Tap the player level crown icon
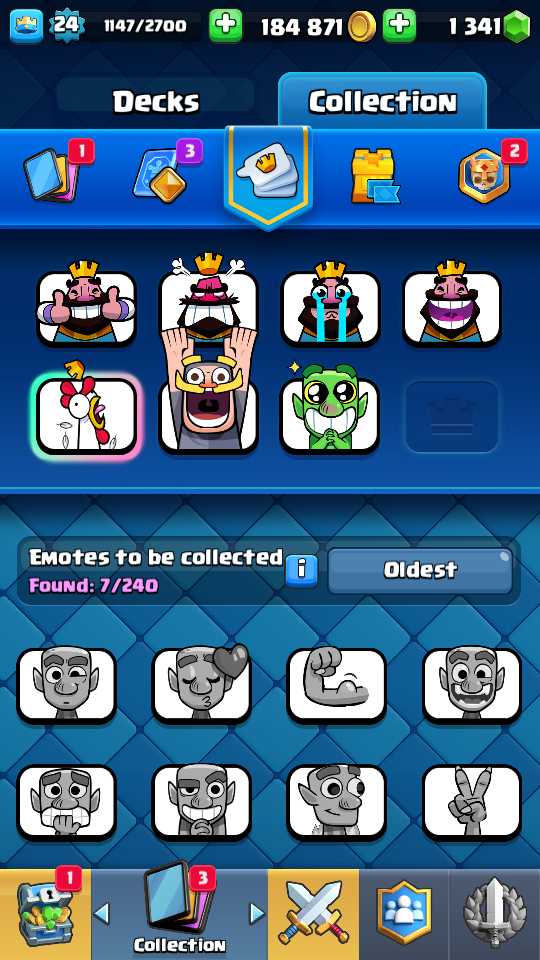The height and width of the screenshot is (960, 540). (x=26, y=26)
